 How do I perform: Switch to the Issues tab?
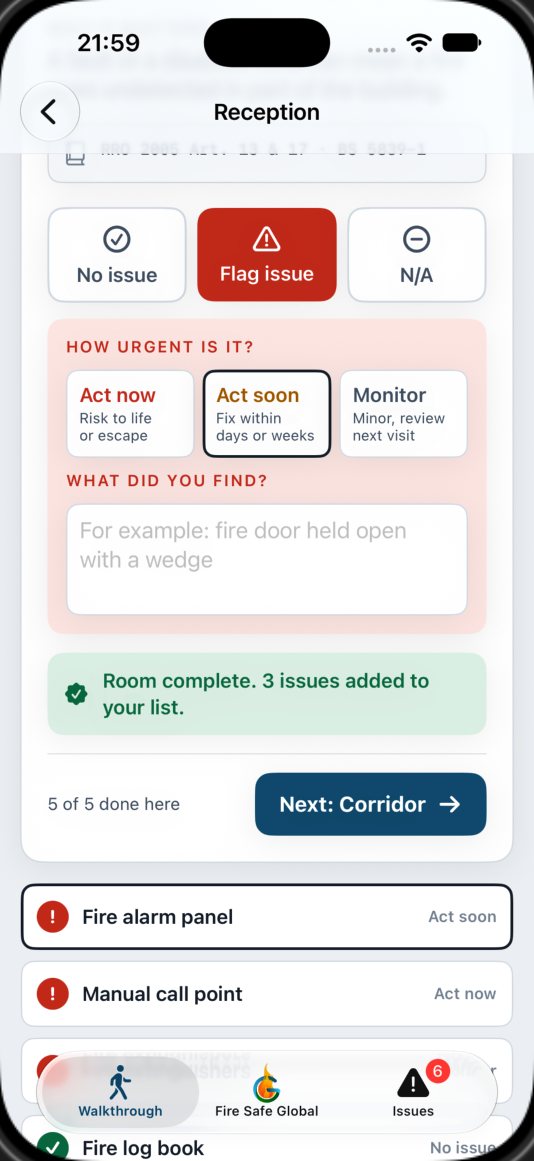tap(413, 1092)
